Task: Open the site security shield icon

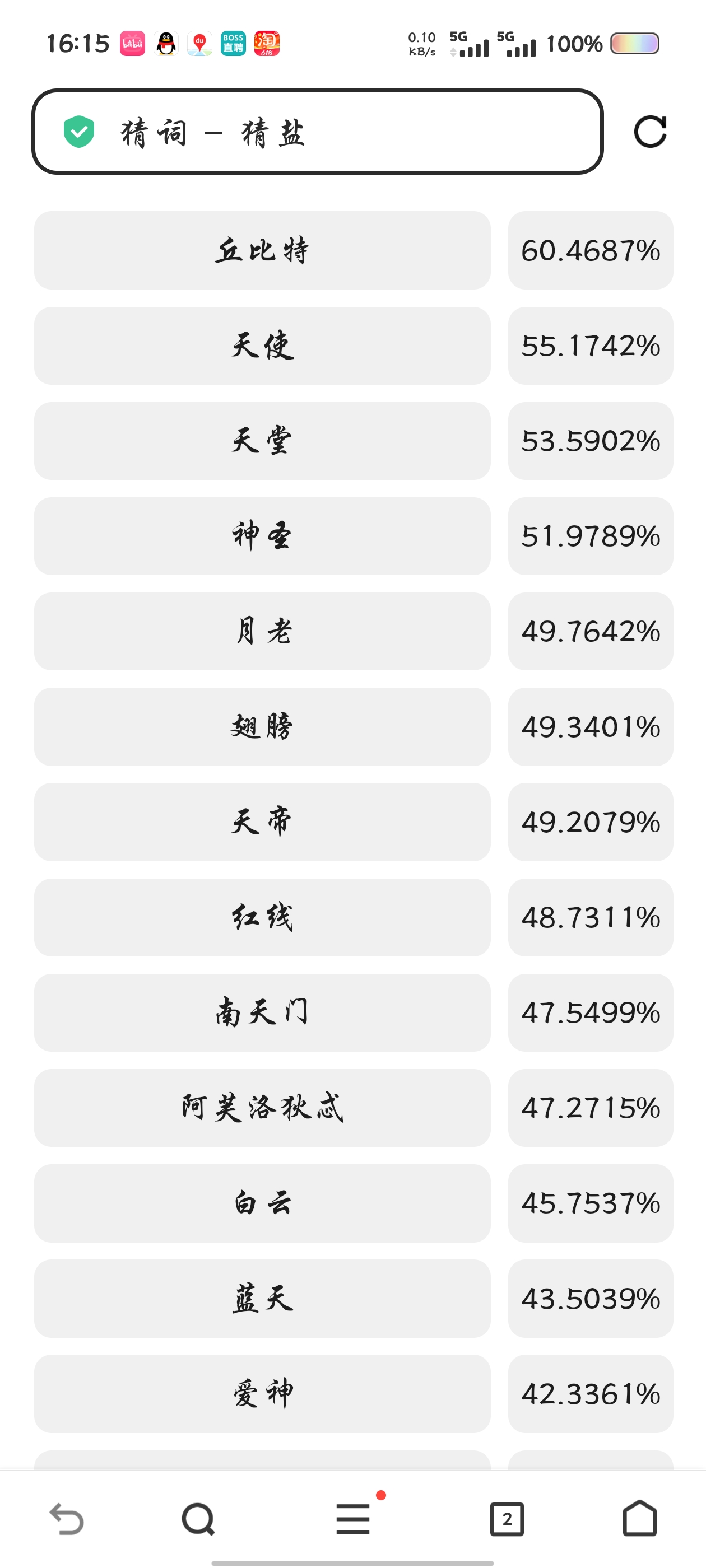Action: tap(79, 132)
